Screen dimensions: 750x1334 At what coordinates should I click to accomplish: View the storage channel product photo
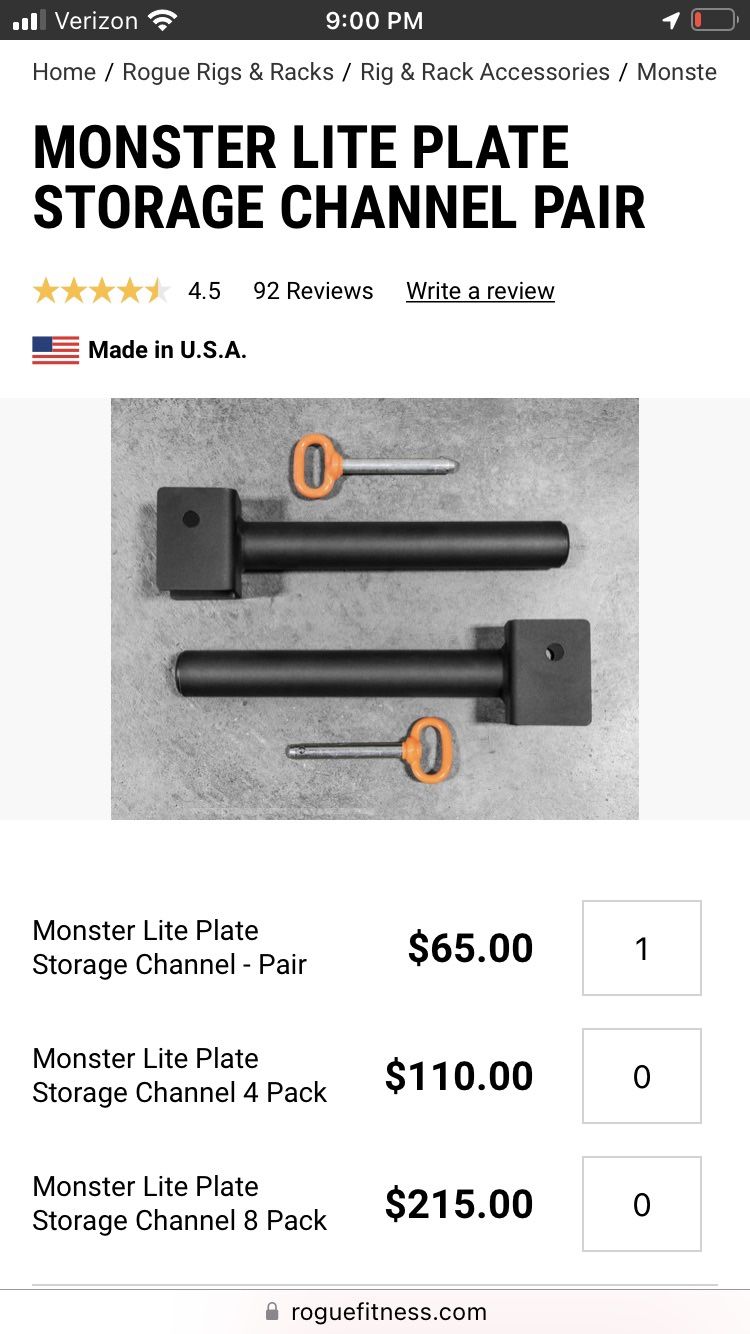[x=375, y=609]
